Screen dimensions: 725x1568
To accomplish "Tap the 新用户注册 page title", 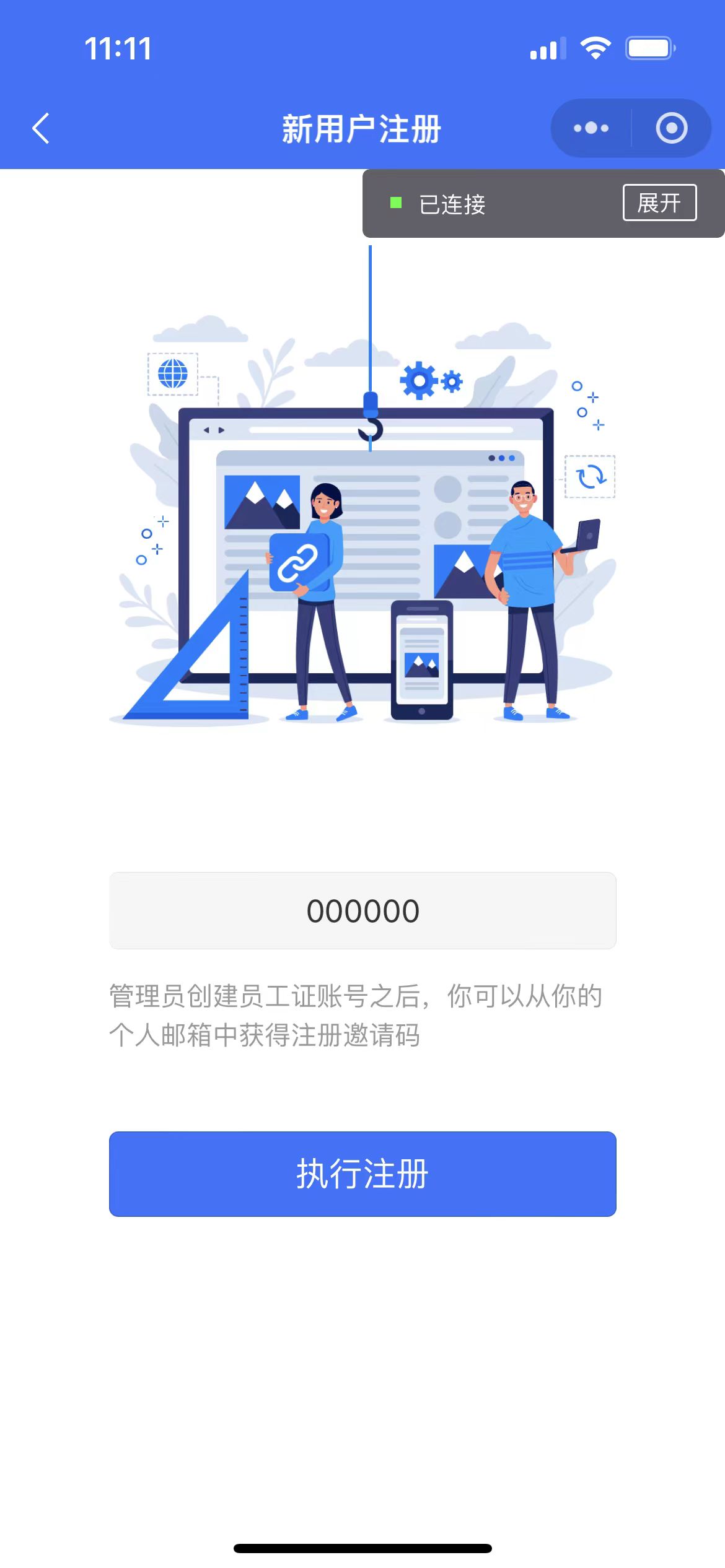I will coord(361,128).
